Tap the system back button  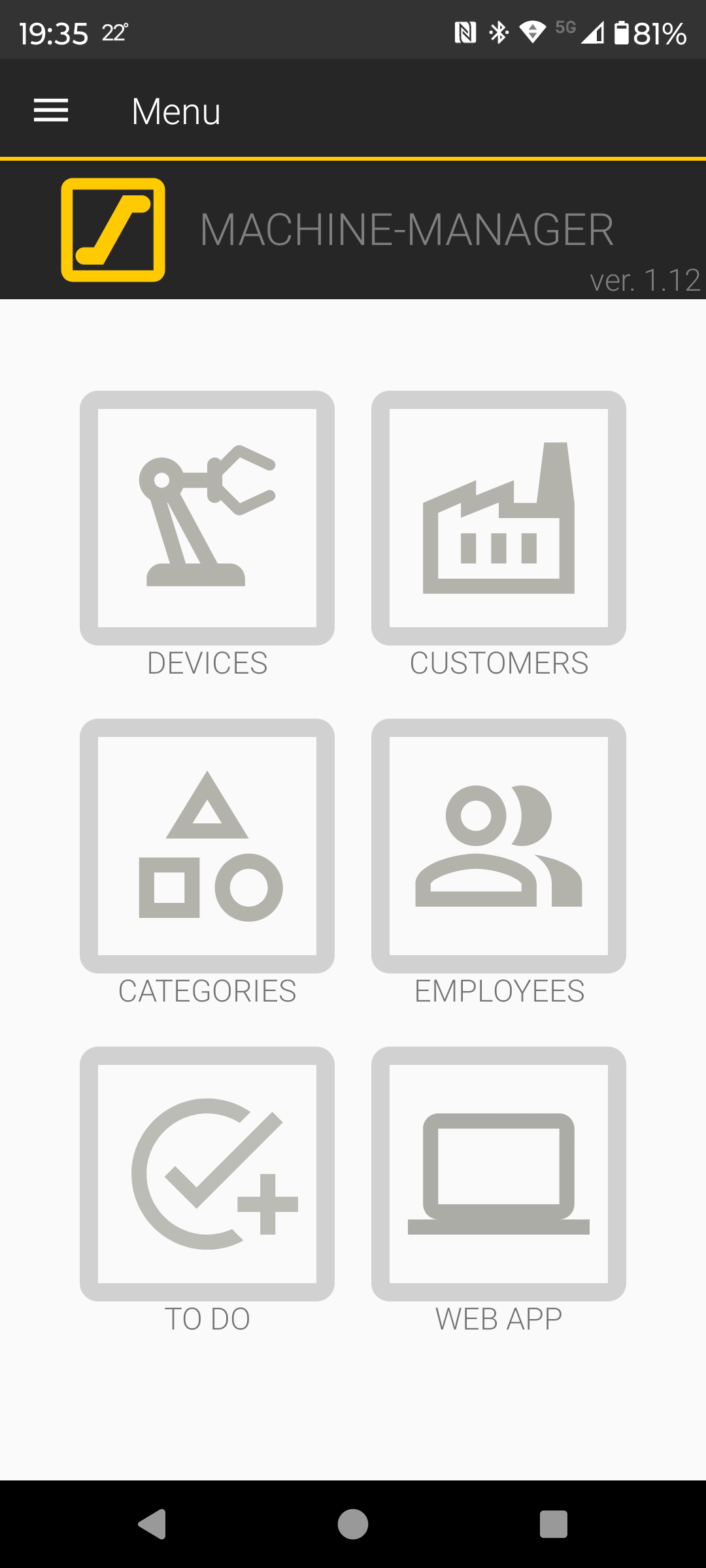tap(152, 1524)
